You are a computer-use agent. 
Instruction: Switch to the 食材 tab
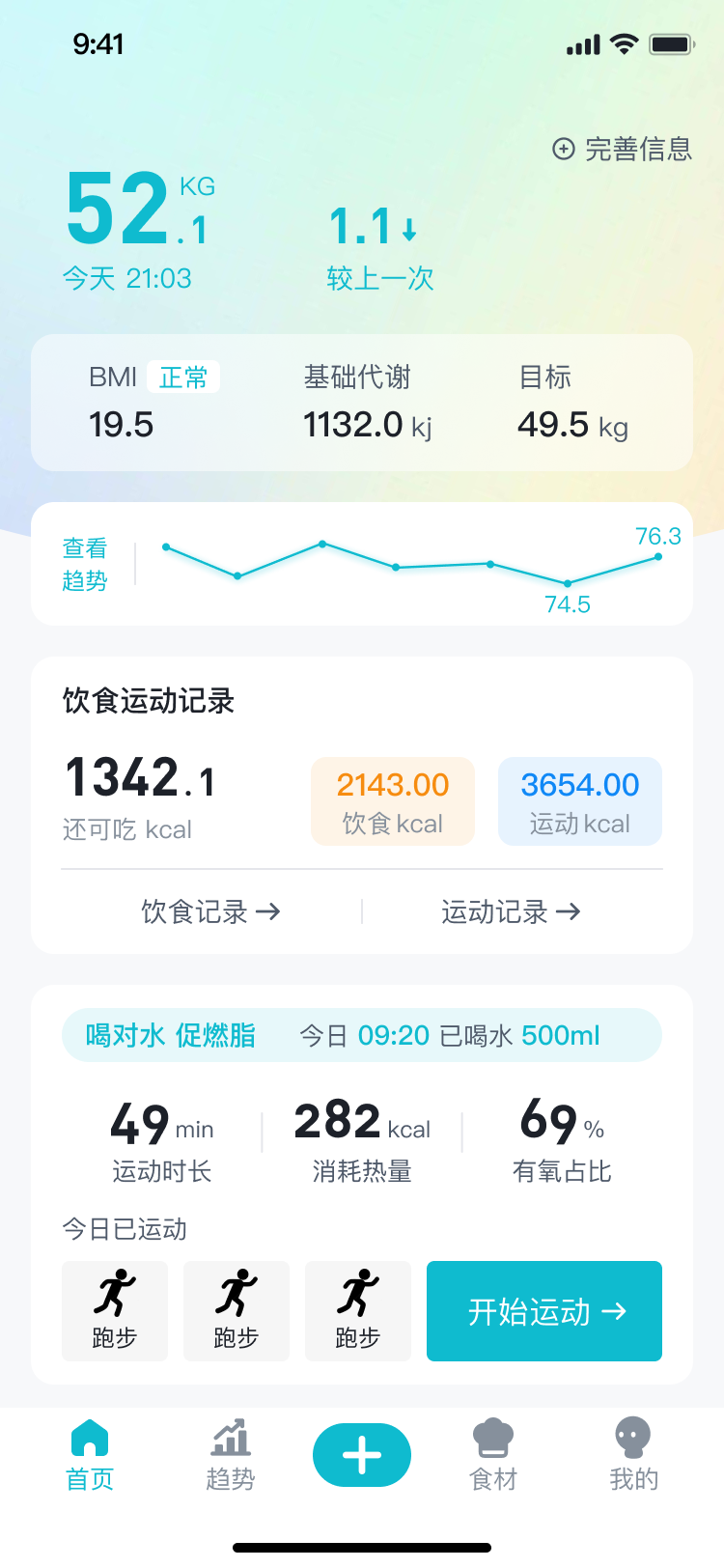(x=493, y=1456)
